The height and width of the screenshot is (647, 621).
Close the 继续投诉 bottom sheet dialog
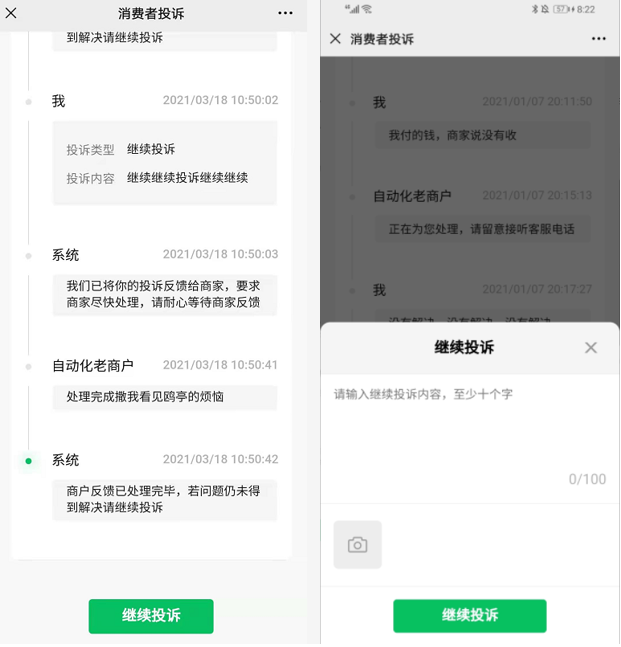[x=591, y=348]
